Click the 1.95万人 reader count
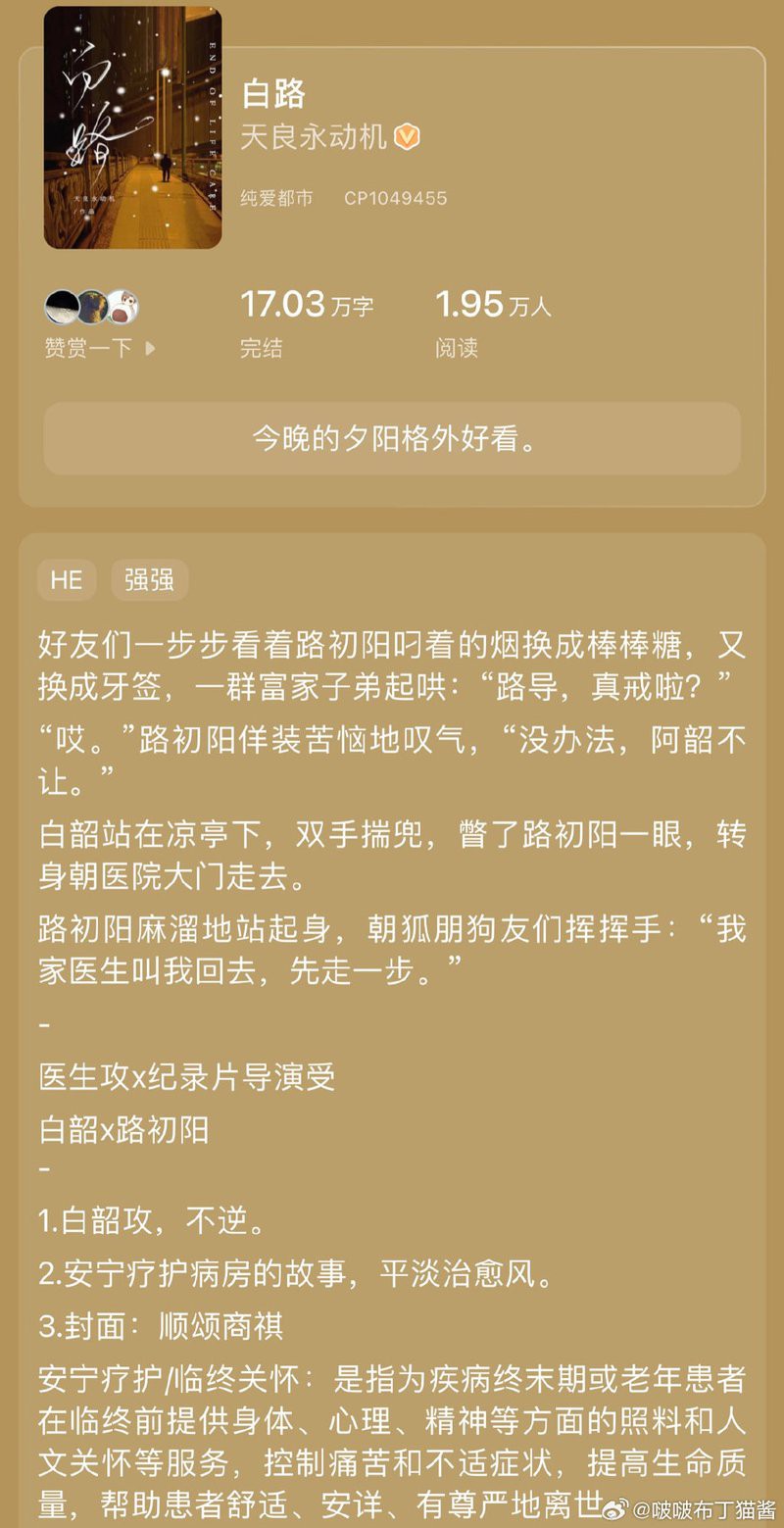 [x=493, y=305]
